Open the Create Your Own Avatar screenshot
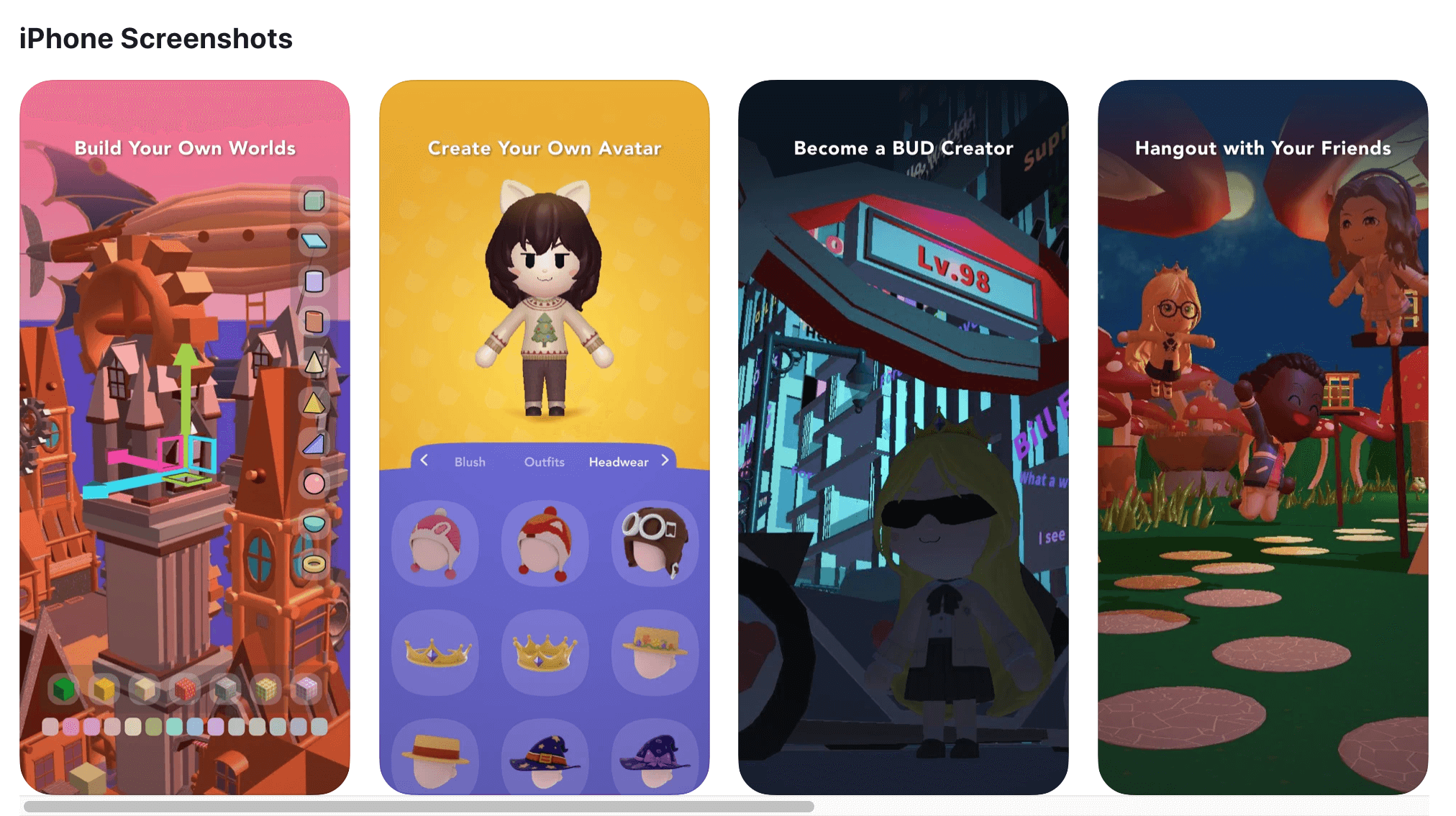The image size is (1456, 816). point(545,437)
